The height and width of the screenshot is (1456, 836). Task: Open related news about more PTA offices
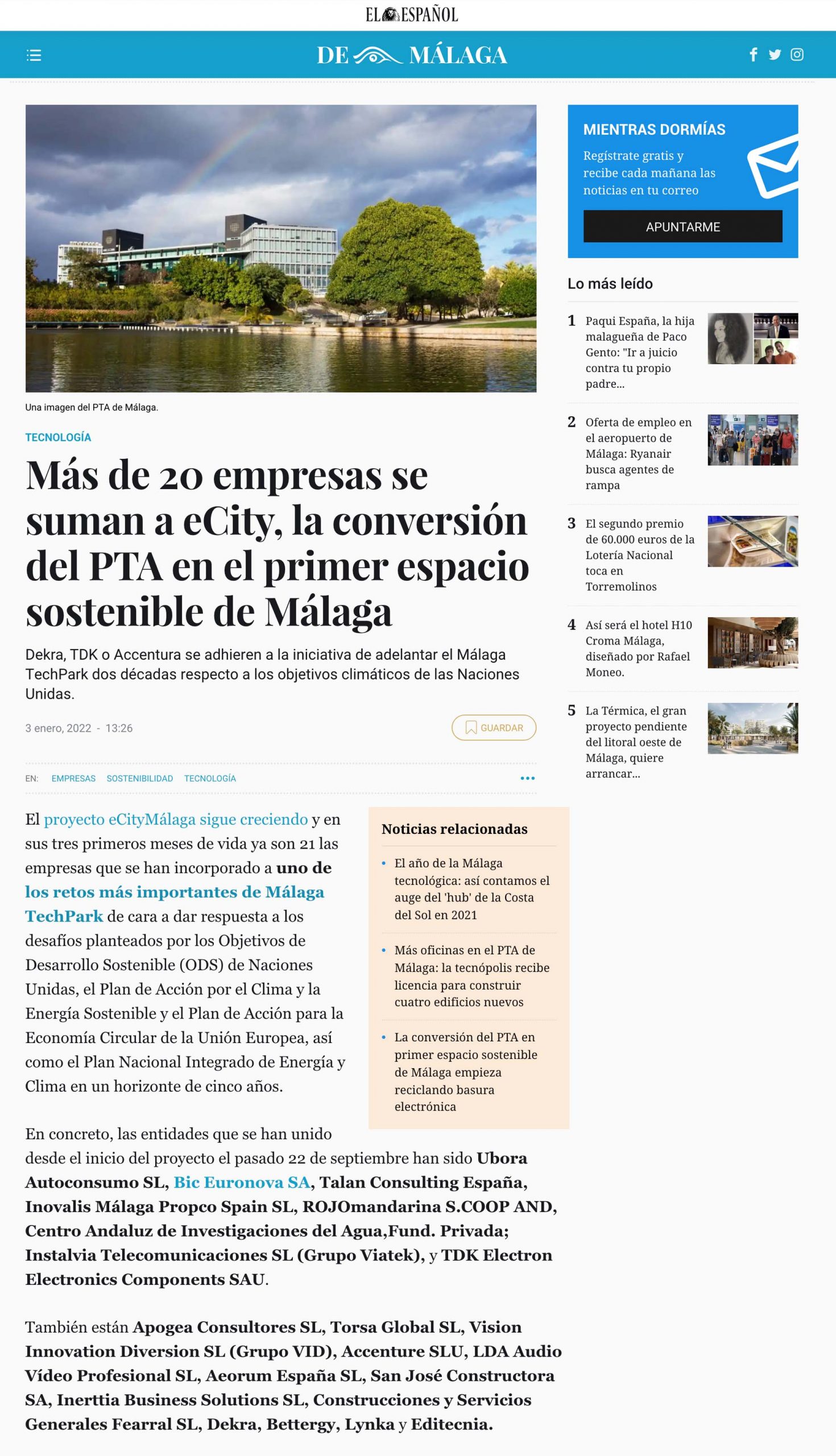tap(471, 975)
